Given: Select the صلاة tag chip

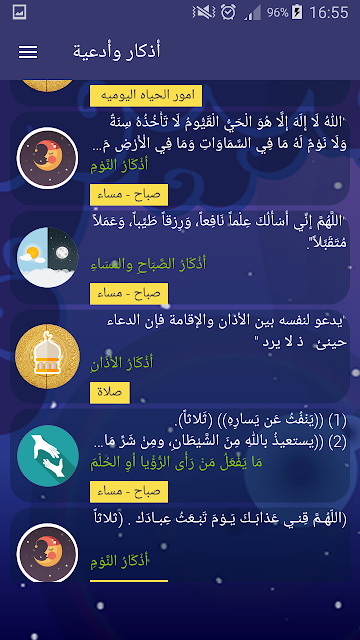Looking at the screenshot, I should (x=110, y=393).
